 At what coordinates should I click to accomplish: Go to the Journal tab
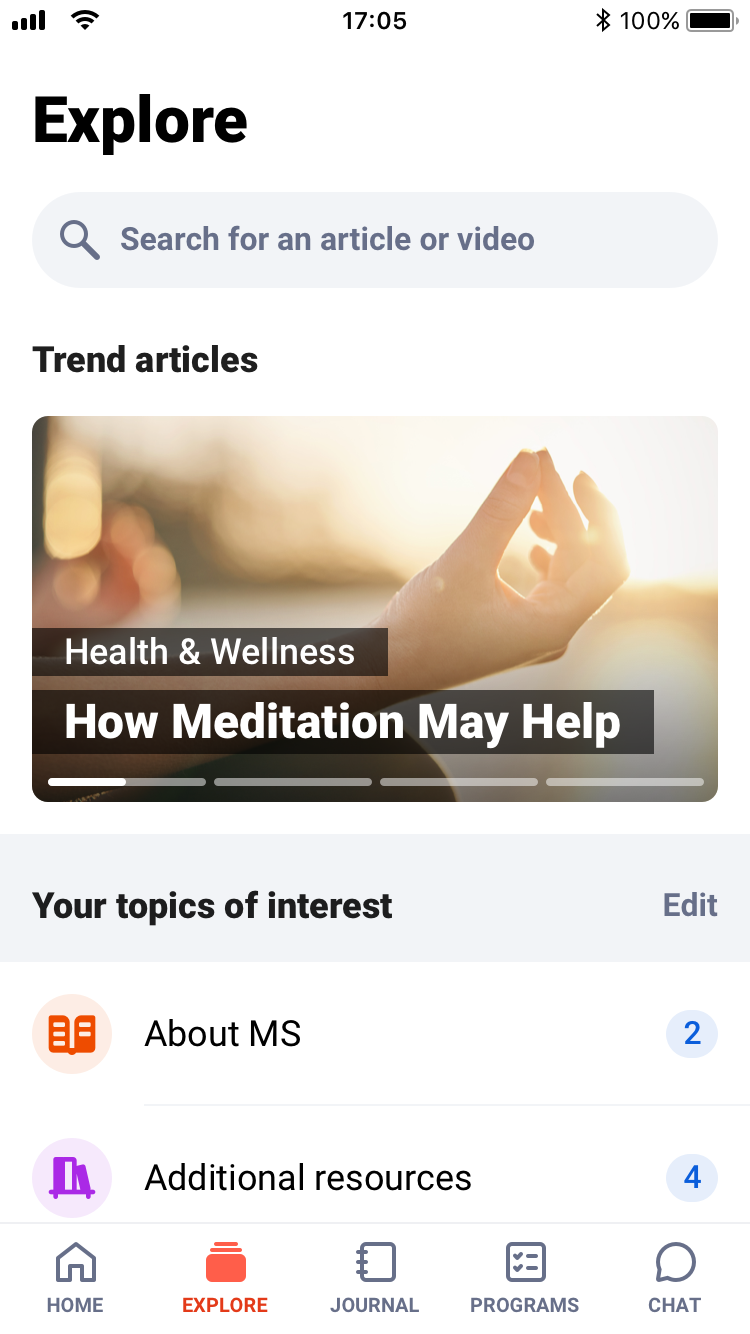tap(375, 1278)
